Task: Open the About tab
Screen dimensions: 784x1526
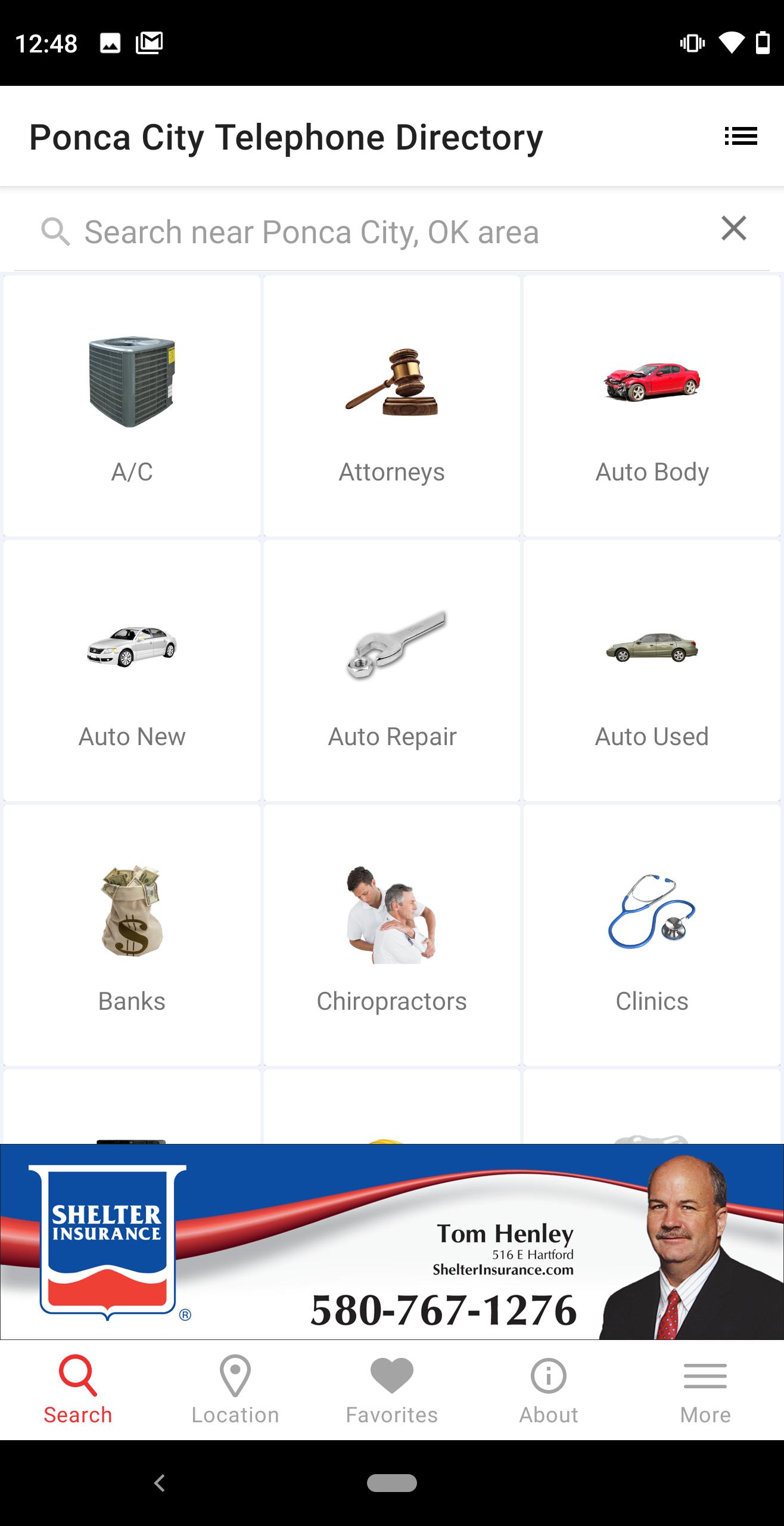Action: pyautogui.click(x=548, y=1390)
